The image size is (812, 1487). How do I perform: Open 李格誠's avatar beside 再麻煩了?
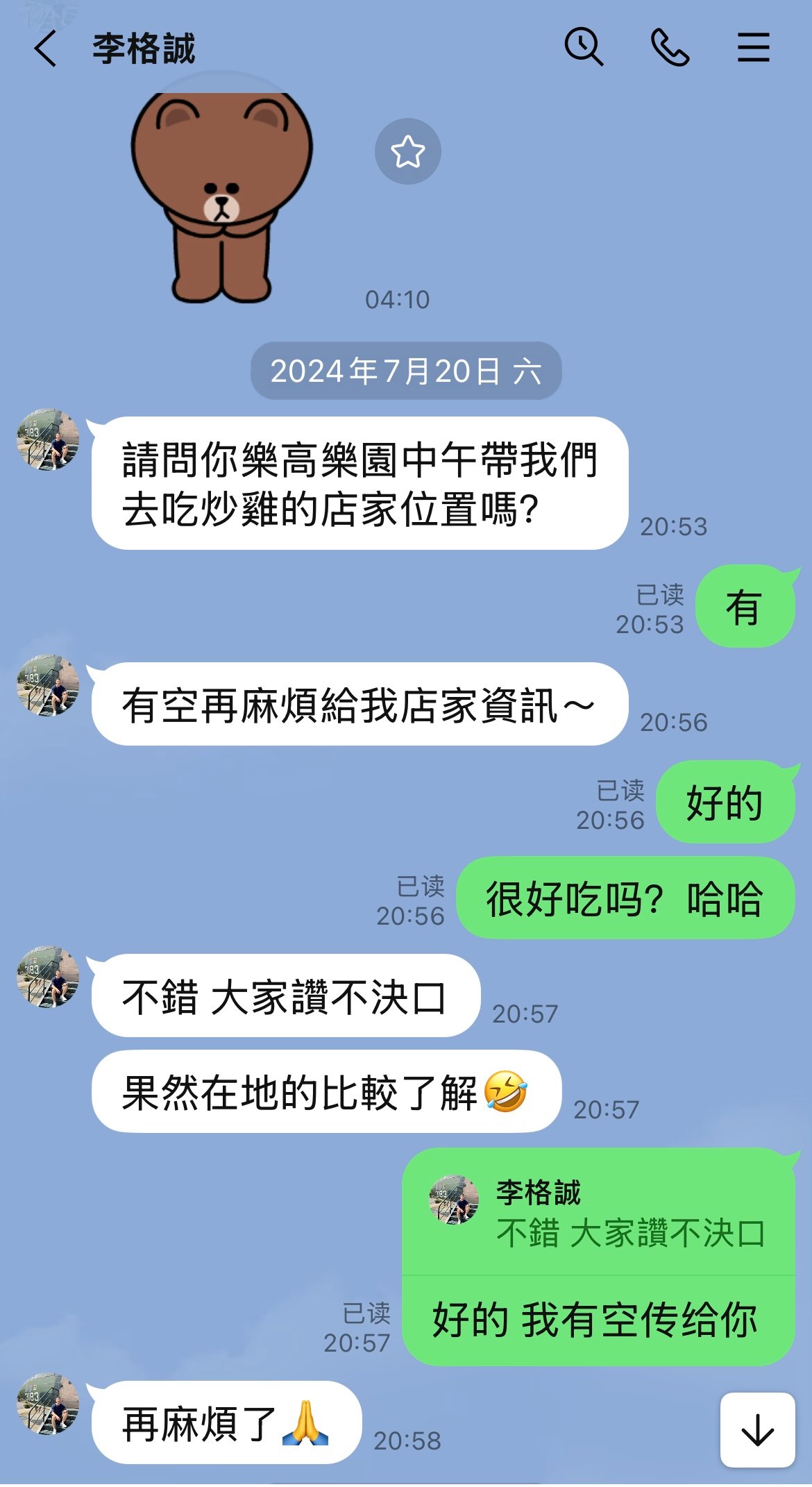point(48,1404)
